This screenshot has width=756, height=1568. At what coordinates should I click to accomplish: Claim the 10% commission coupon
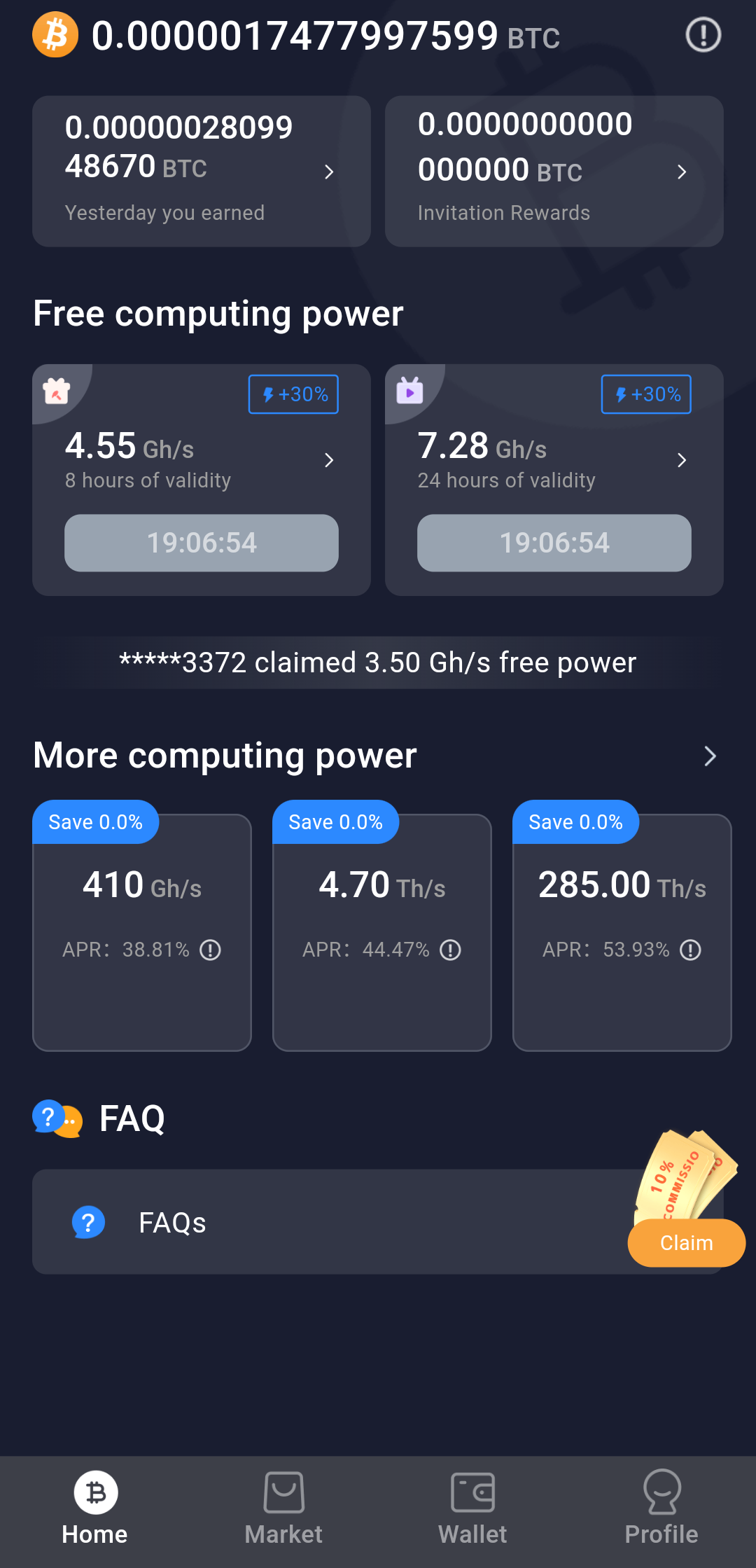point(686,1243)
